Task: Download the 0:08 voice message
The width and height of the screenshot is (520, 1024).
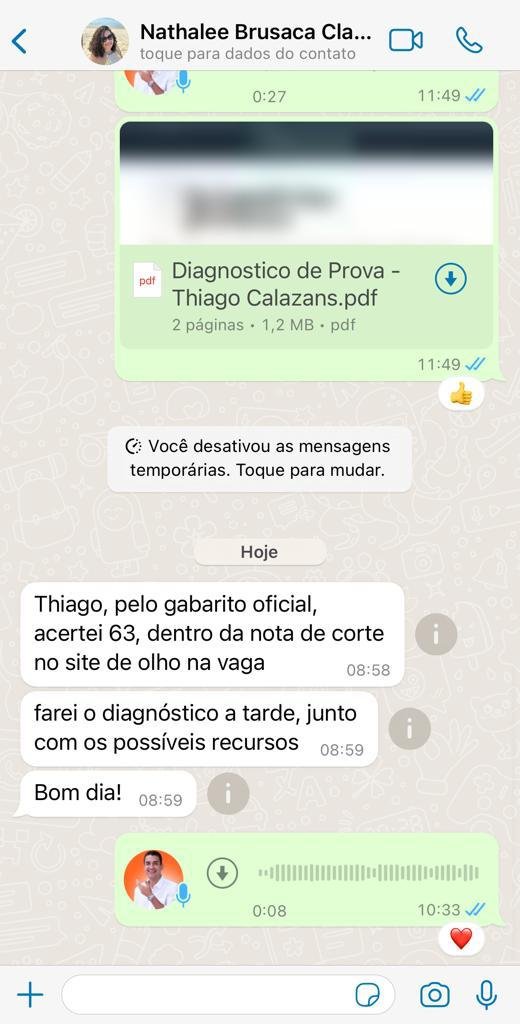Action: coord(222,873)
